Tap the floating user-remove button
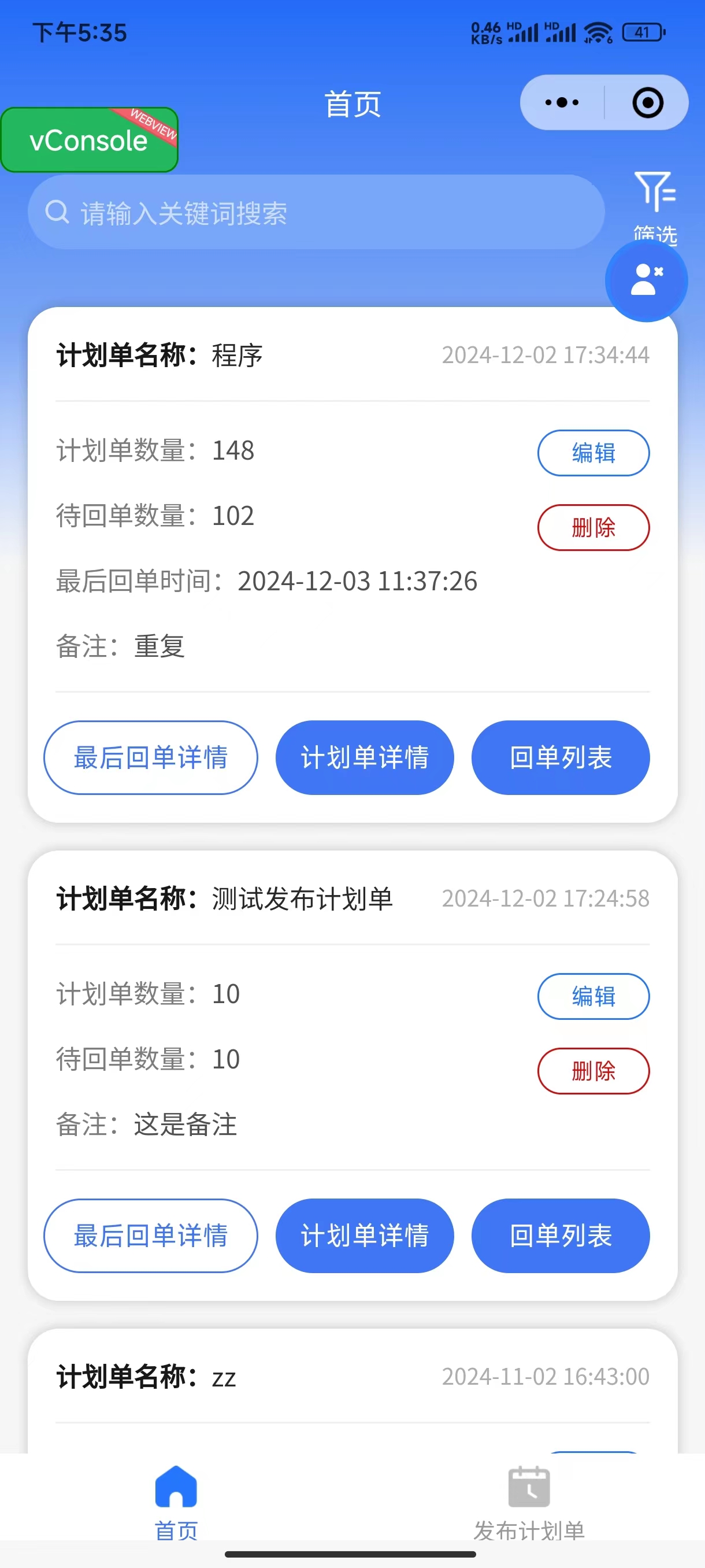This screenshot has width=705, height=1568. [x=646, y=280]
